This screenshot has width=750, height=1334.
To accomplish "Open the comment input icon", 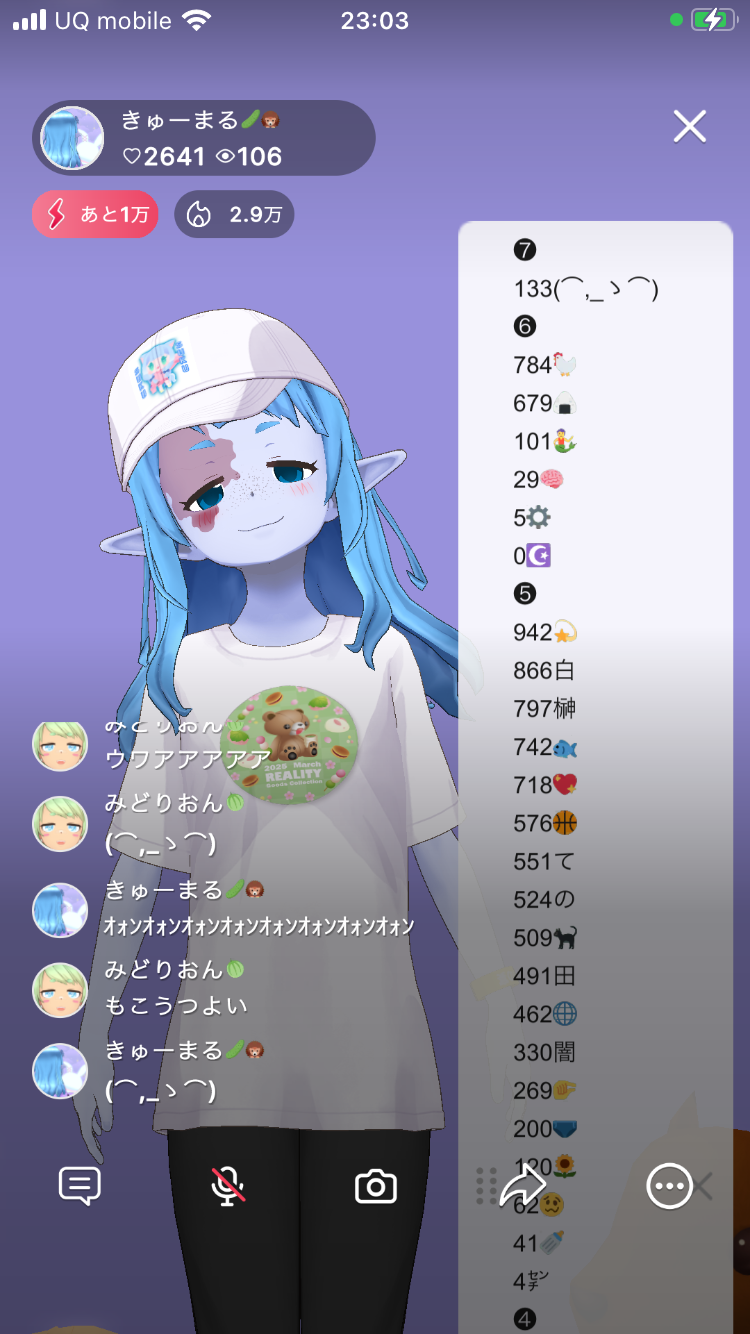I will [x=80, y=1186].
